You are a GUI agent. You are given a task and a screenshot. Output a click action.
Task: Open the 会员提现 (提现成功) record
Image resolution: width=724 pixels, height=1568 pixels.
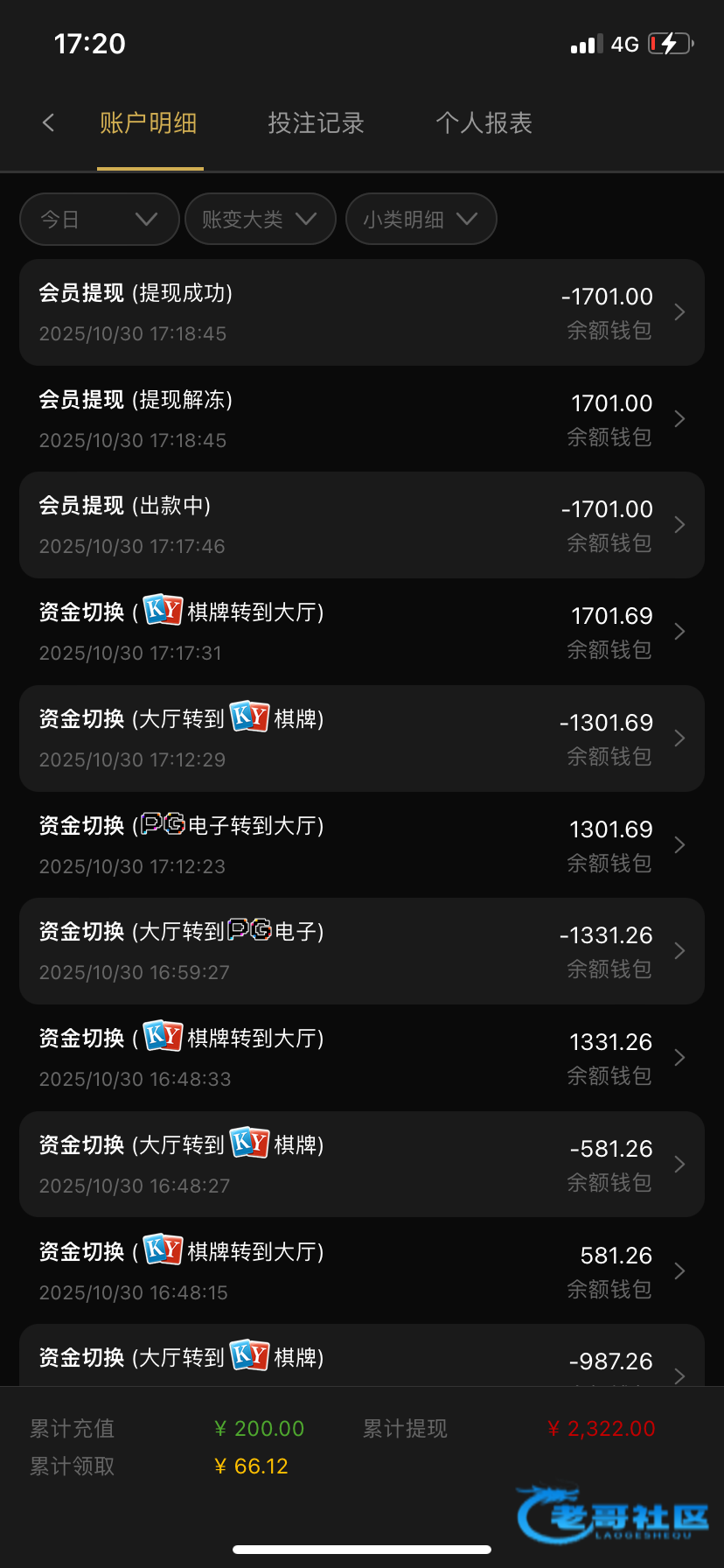pos(361,312)
